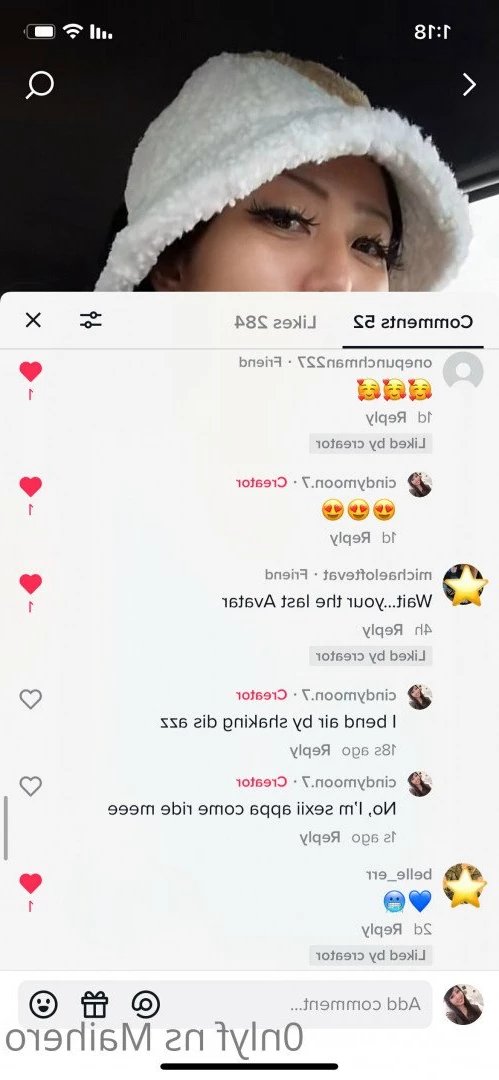Open the emoji picker

pyautogui.click(x=43, y=1005)
